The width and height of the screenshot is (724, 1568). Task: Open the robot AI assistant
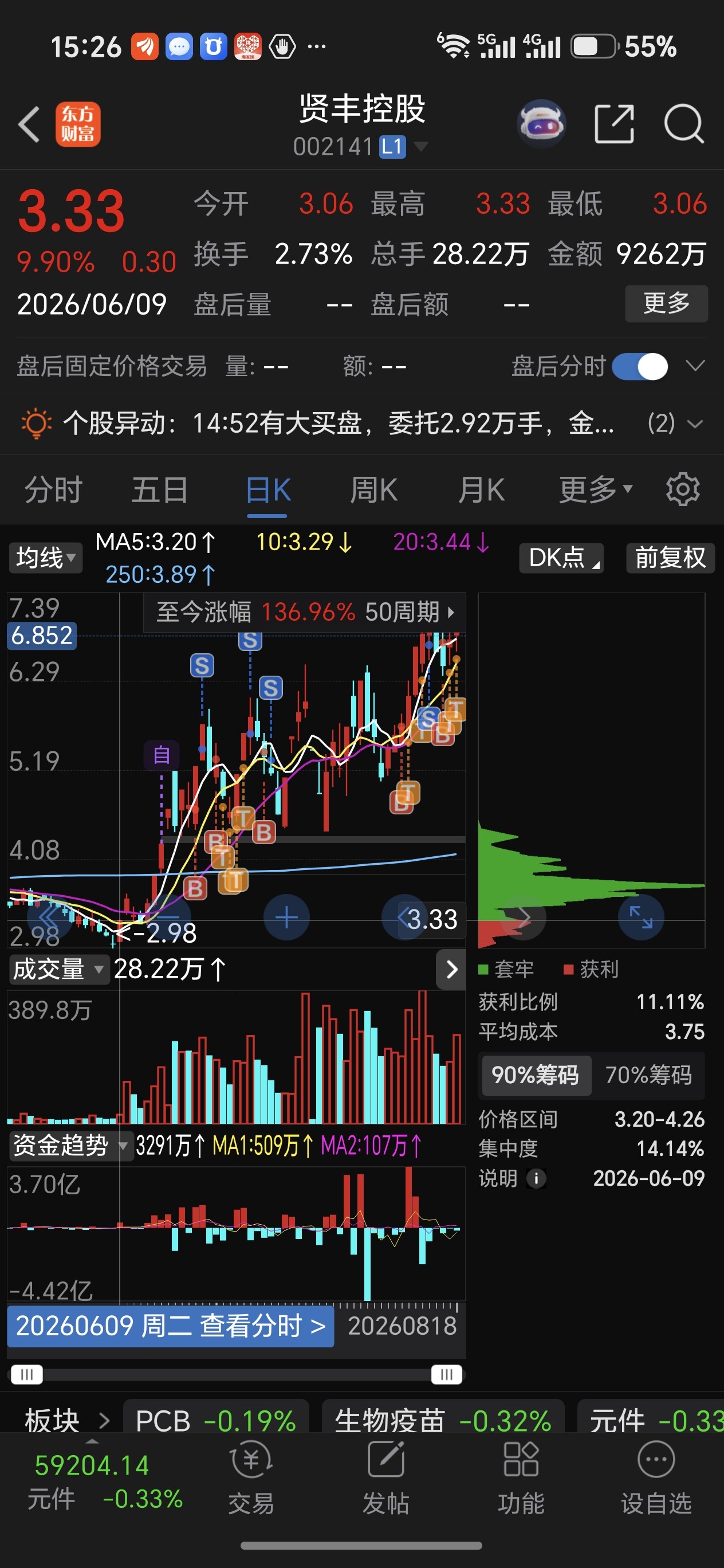[x=541, y=124]
